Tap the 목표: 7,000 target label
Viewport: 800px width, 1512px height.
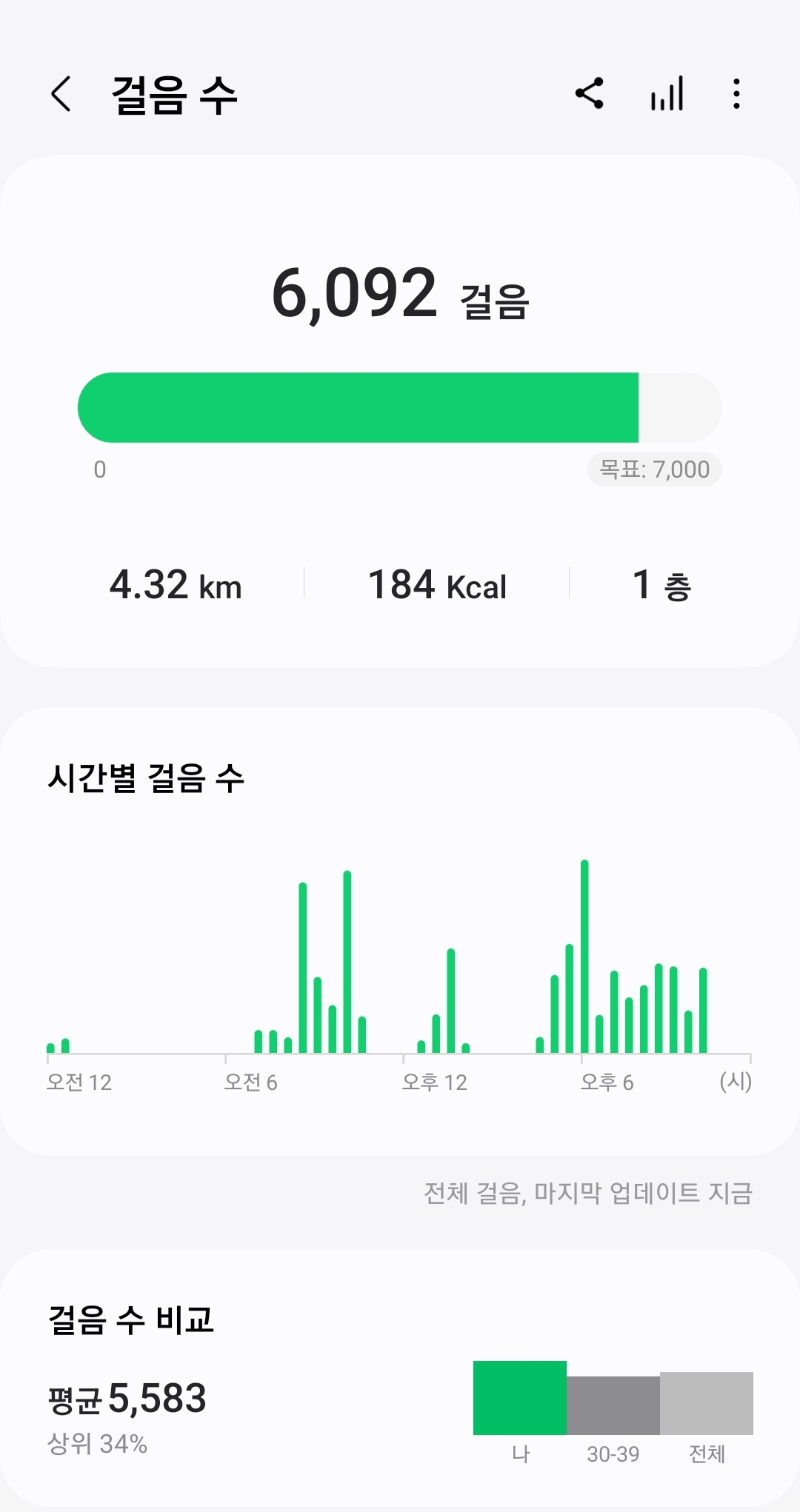pyautogui.click(x=654, y=469)
